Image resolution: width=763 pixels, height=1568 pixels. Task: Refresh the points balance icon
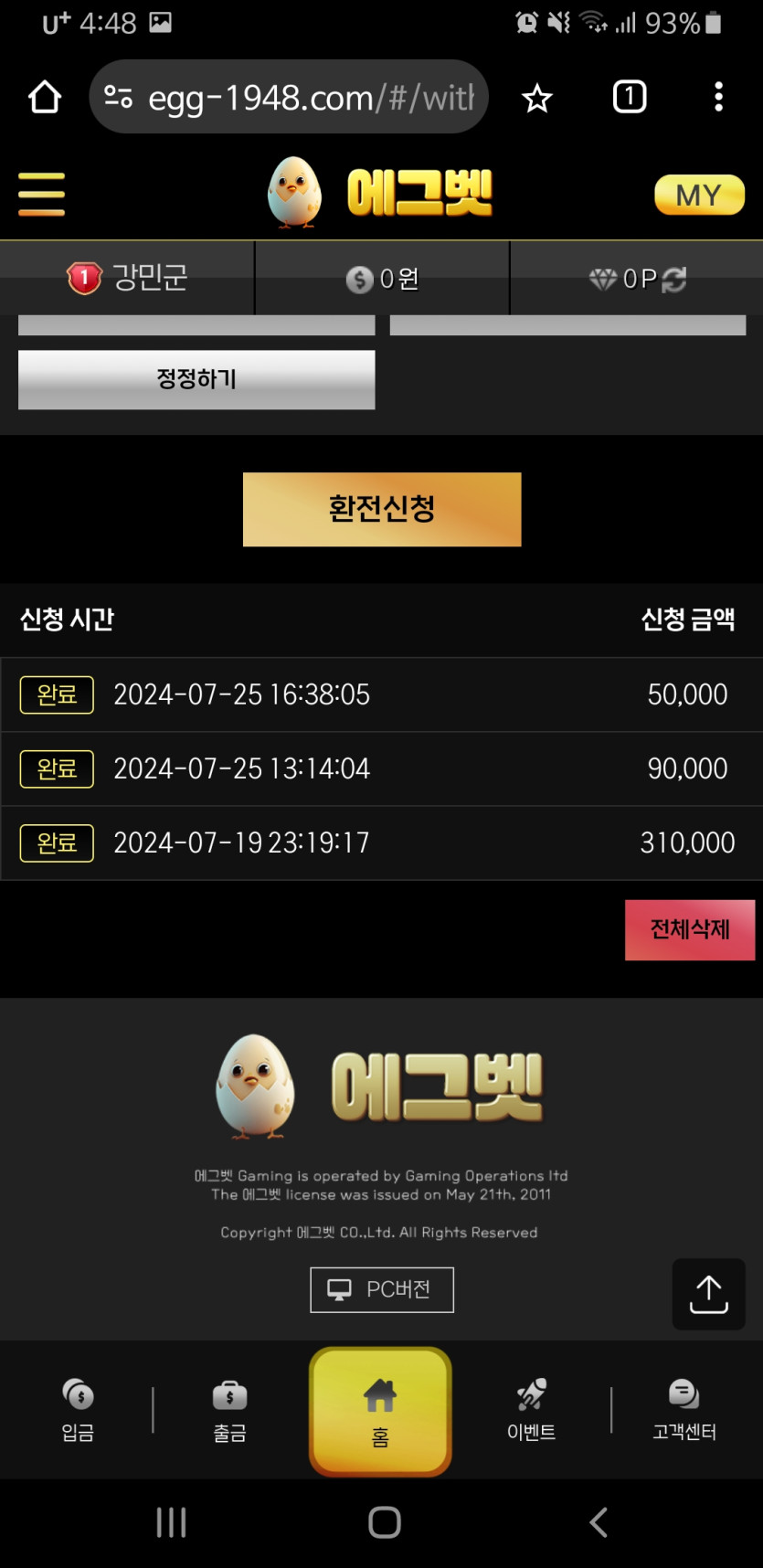(x=674, y=279)
